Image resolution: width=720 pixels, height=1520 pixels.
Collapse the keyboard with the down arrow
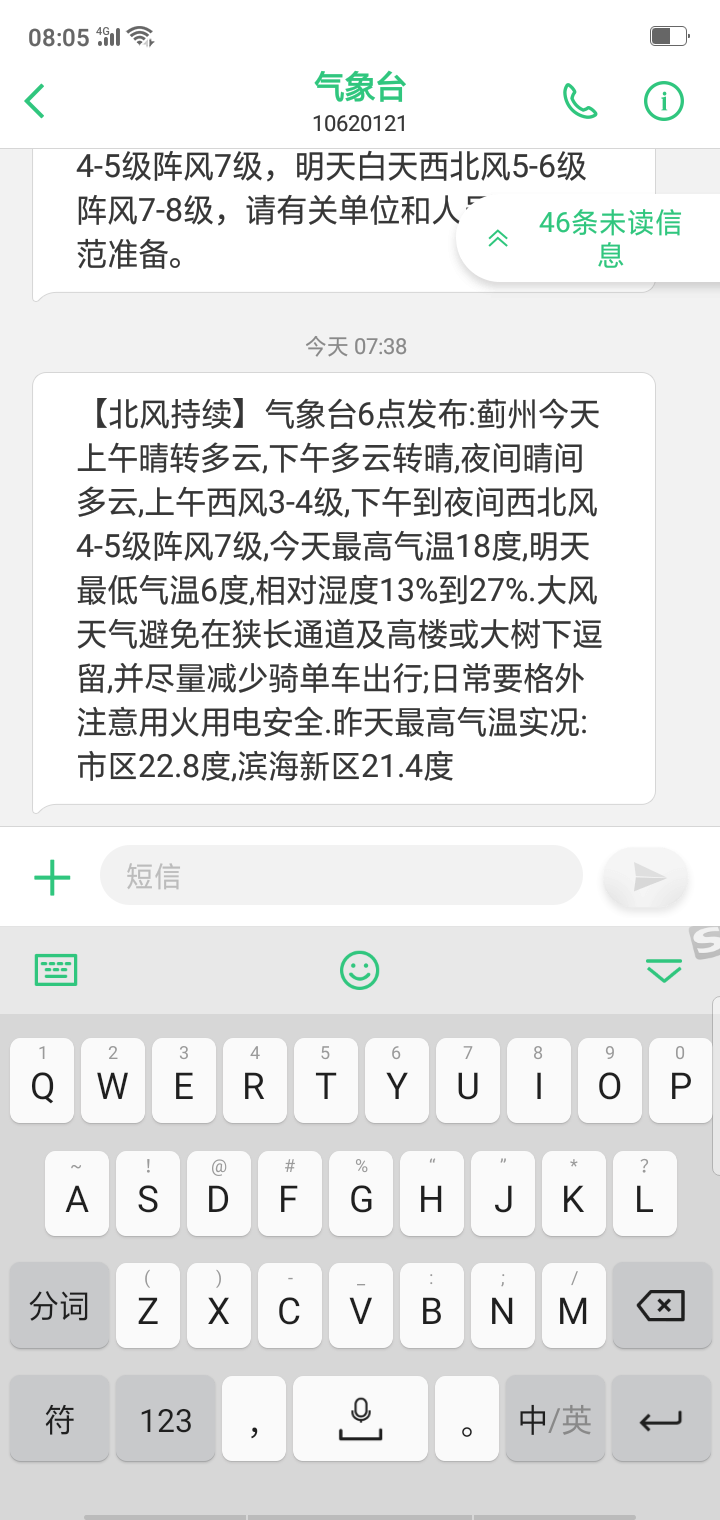click(x=663, y=969)
